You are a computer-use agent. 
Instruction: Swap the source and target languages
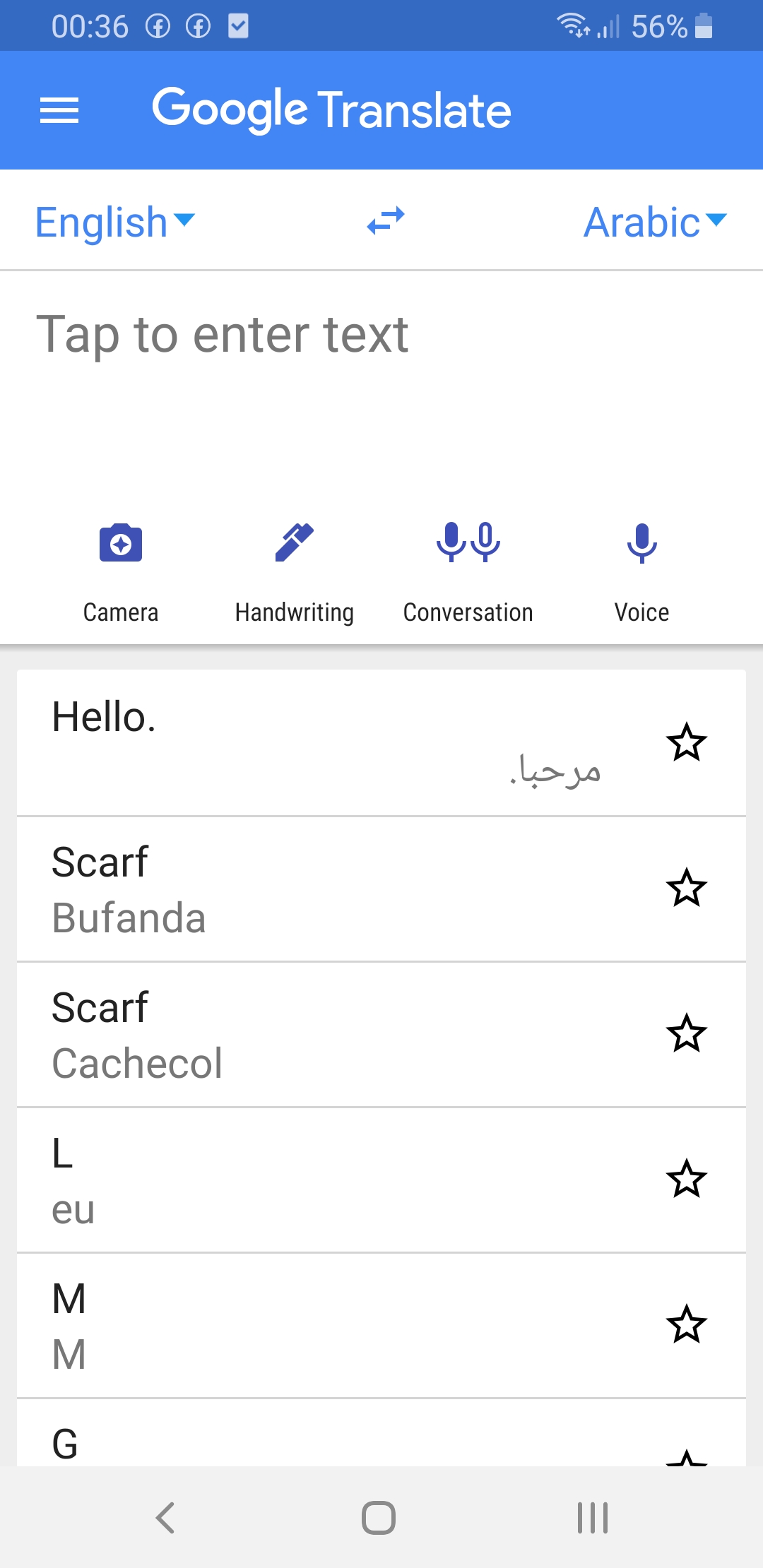(x=386, y=220)
